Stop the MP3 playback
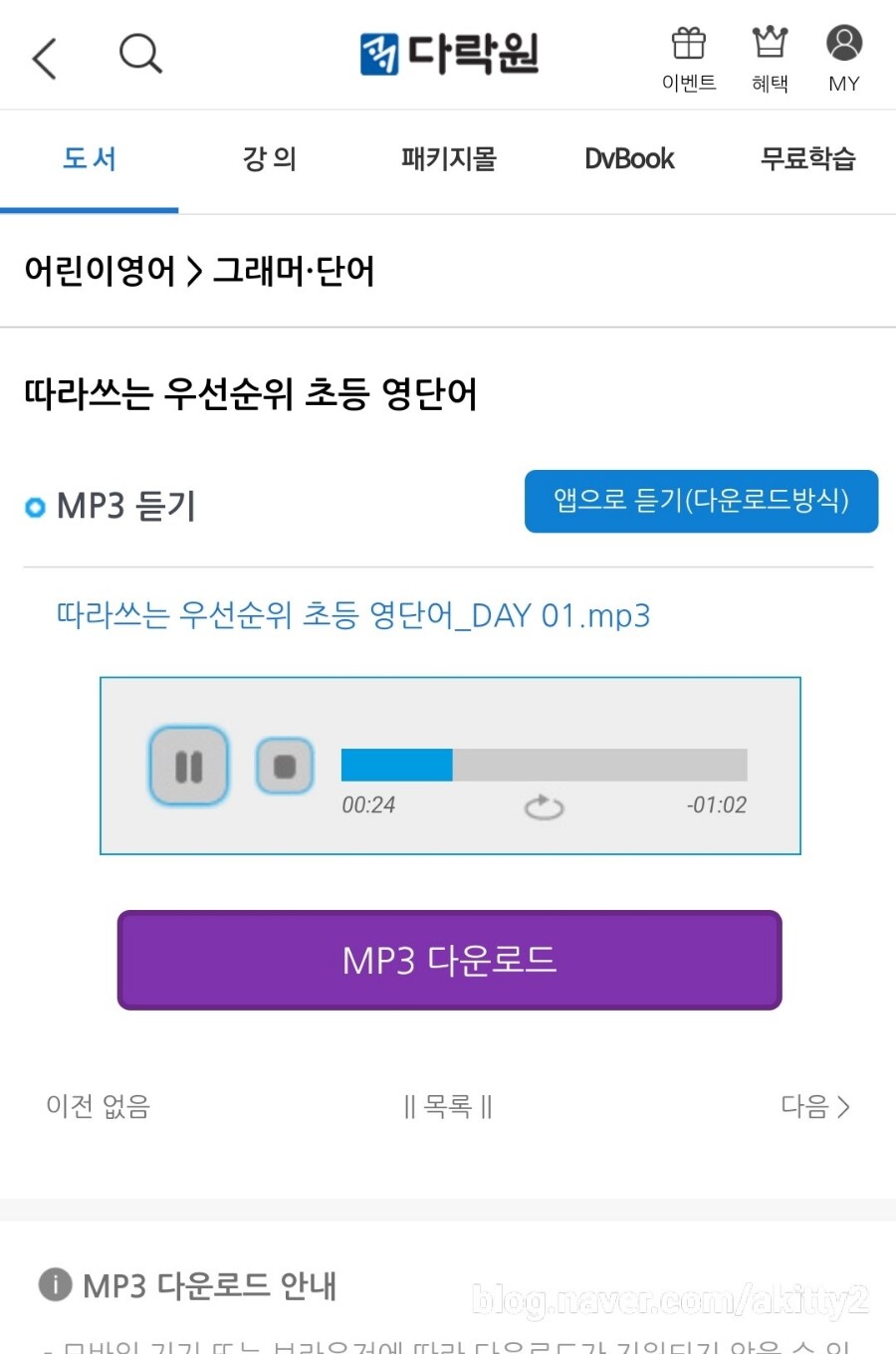This screenshot has height=1354, width=896. point(285,766)
